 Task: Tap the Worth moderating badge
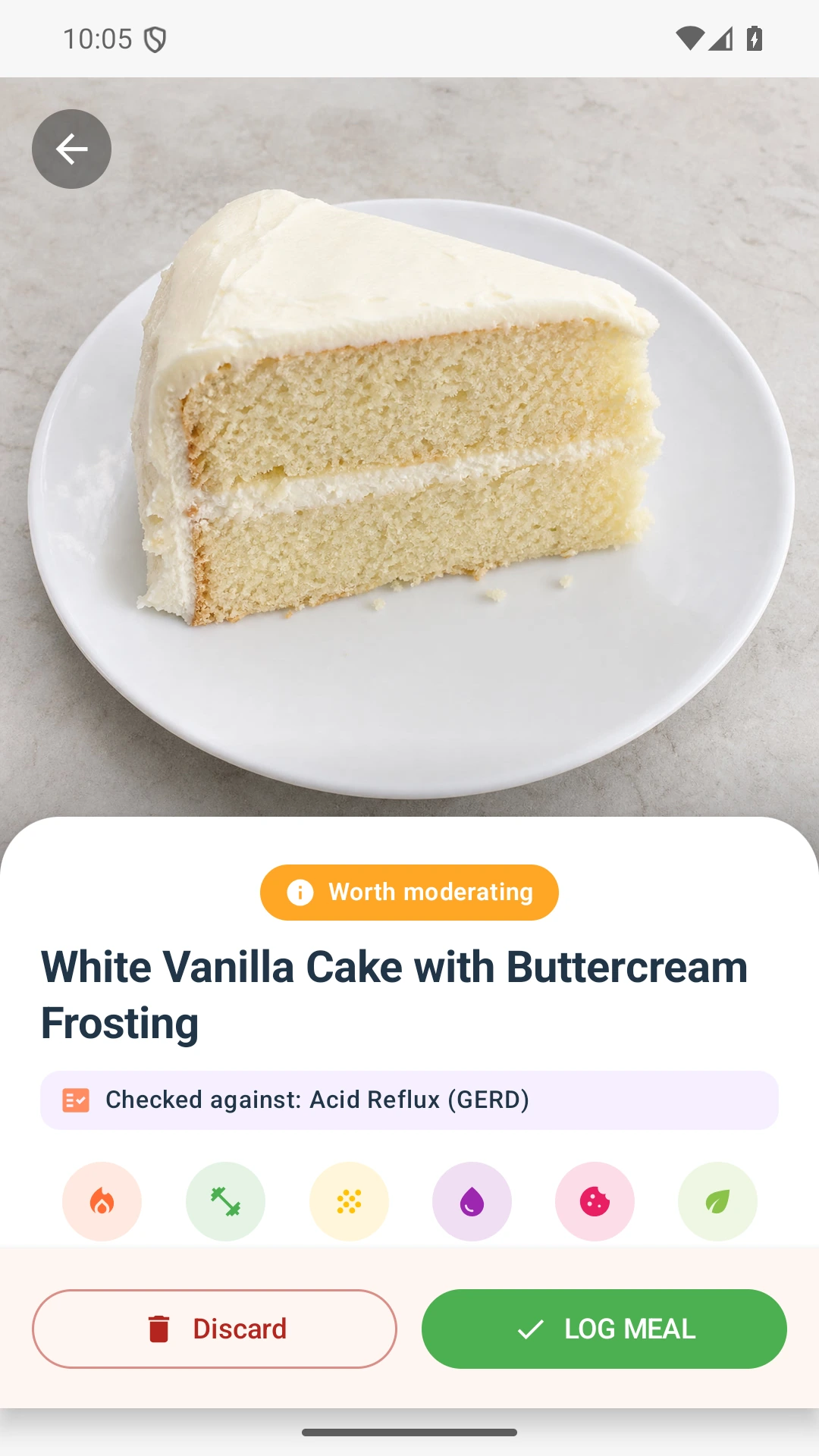tap(409, 893)
